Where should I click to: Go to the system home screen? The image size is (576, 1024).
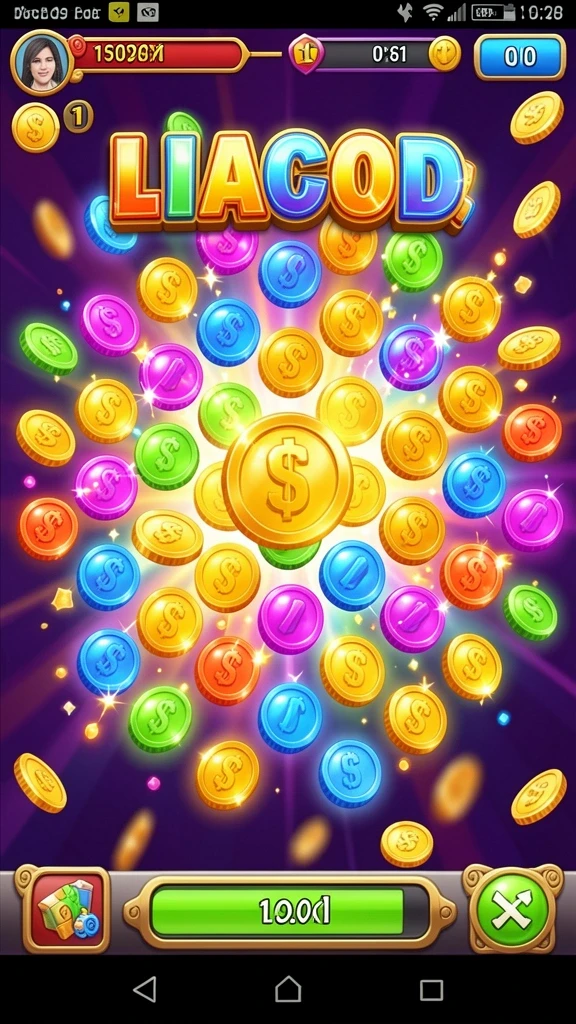pyautogui.click(x=288, y=989)
